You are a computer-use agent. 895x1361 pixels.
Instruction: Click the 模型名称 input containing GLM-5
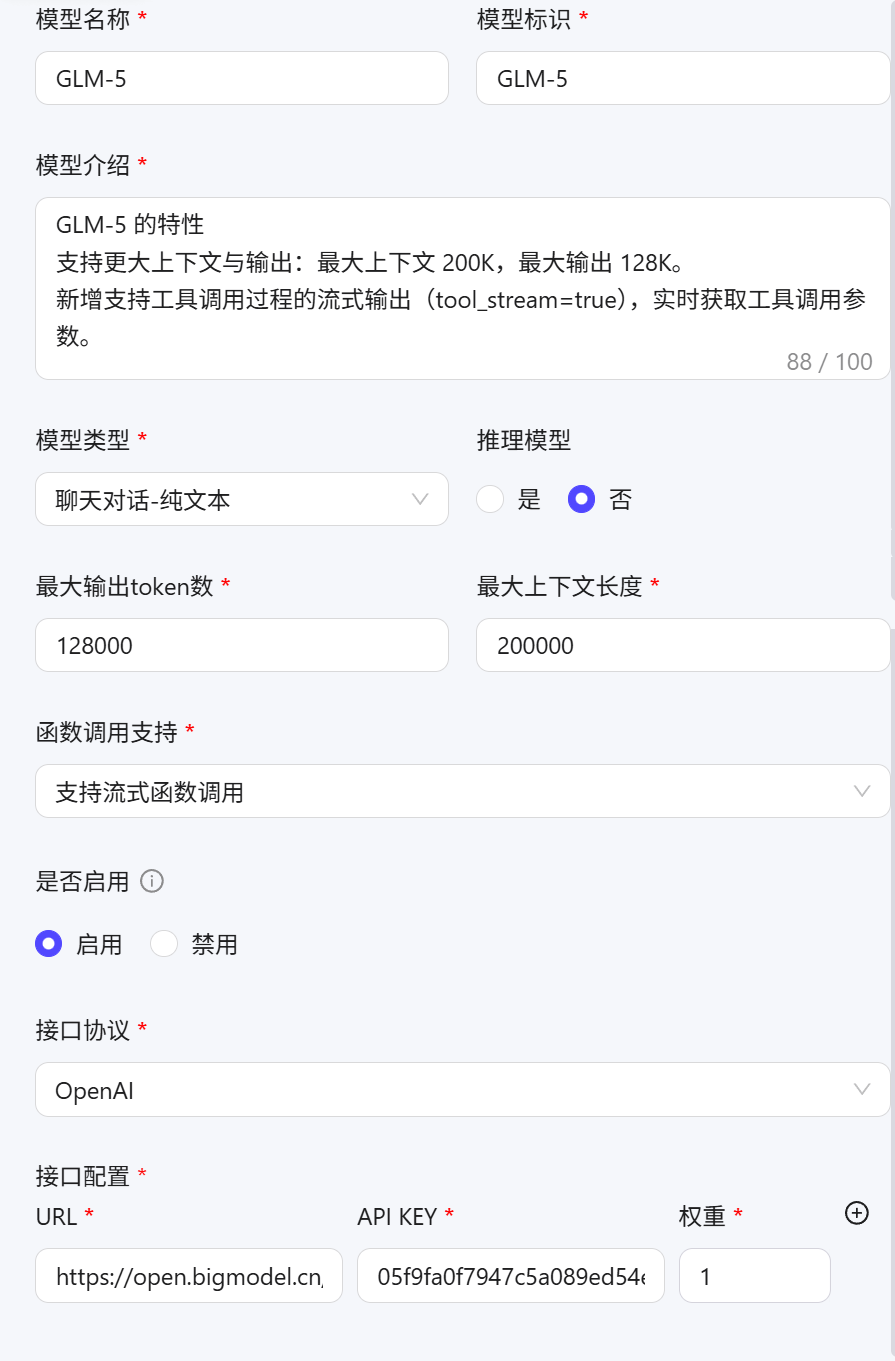[x=242, y=77]
